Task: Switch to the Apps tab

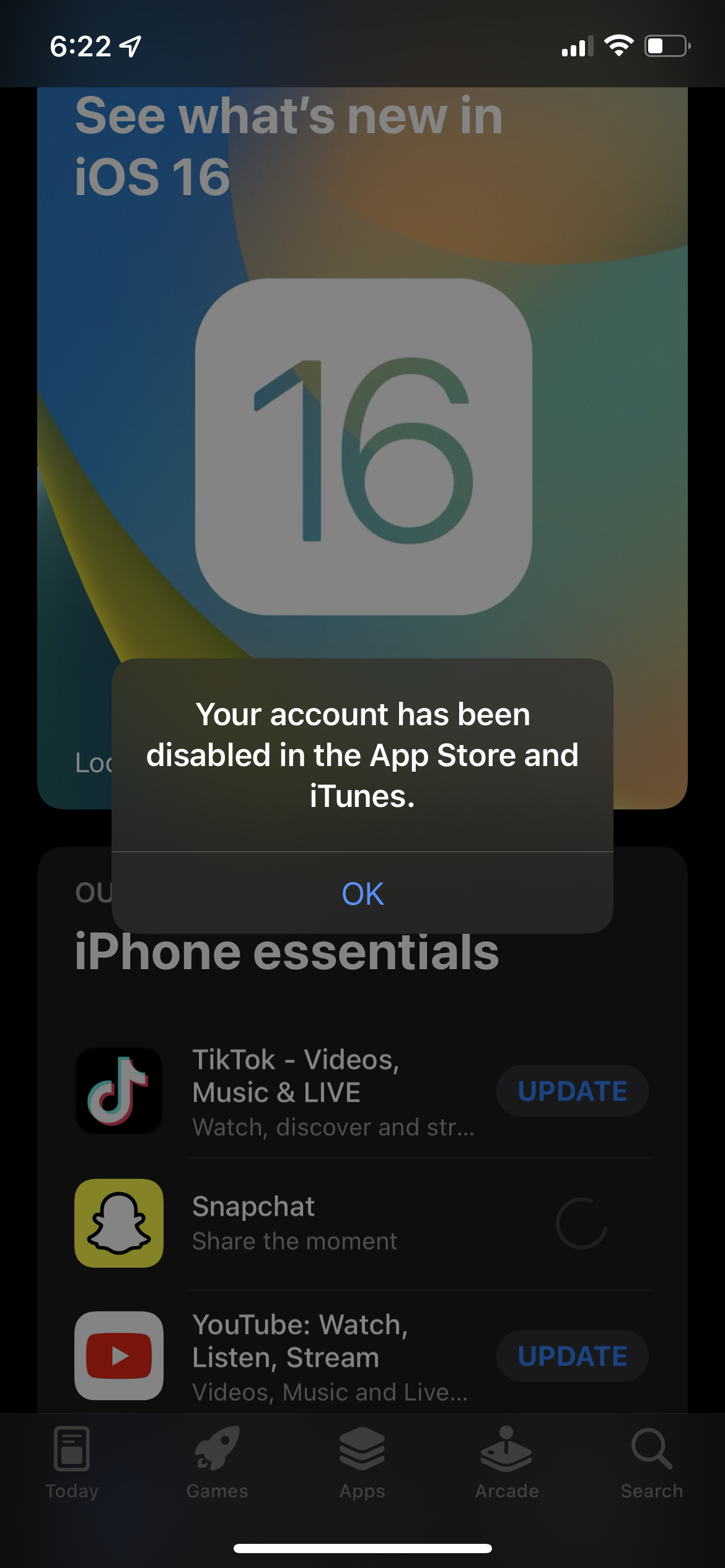Action: pos(362,1463)
